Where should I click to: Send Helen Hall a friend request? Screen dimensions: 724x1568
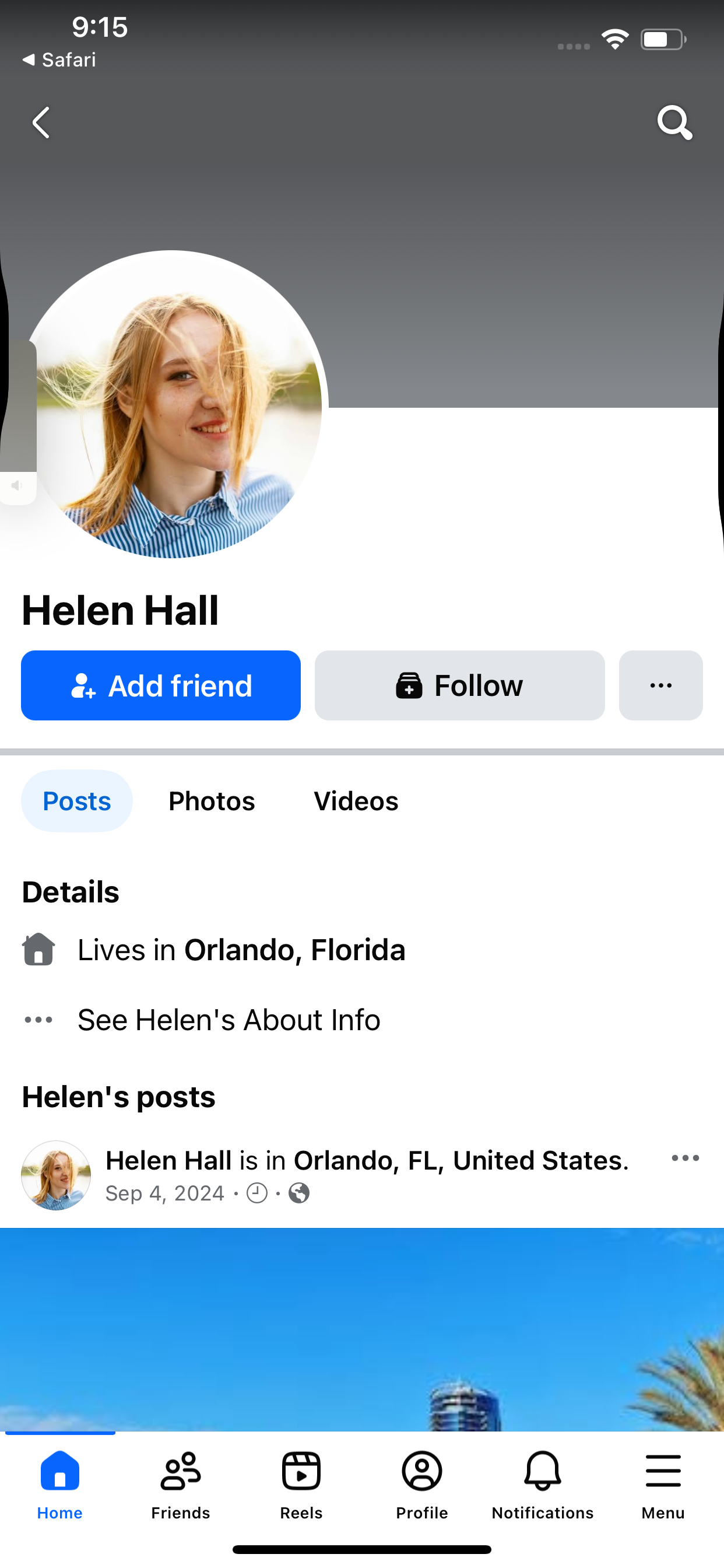(x=161, y=685)
